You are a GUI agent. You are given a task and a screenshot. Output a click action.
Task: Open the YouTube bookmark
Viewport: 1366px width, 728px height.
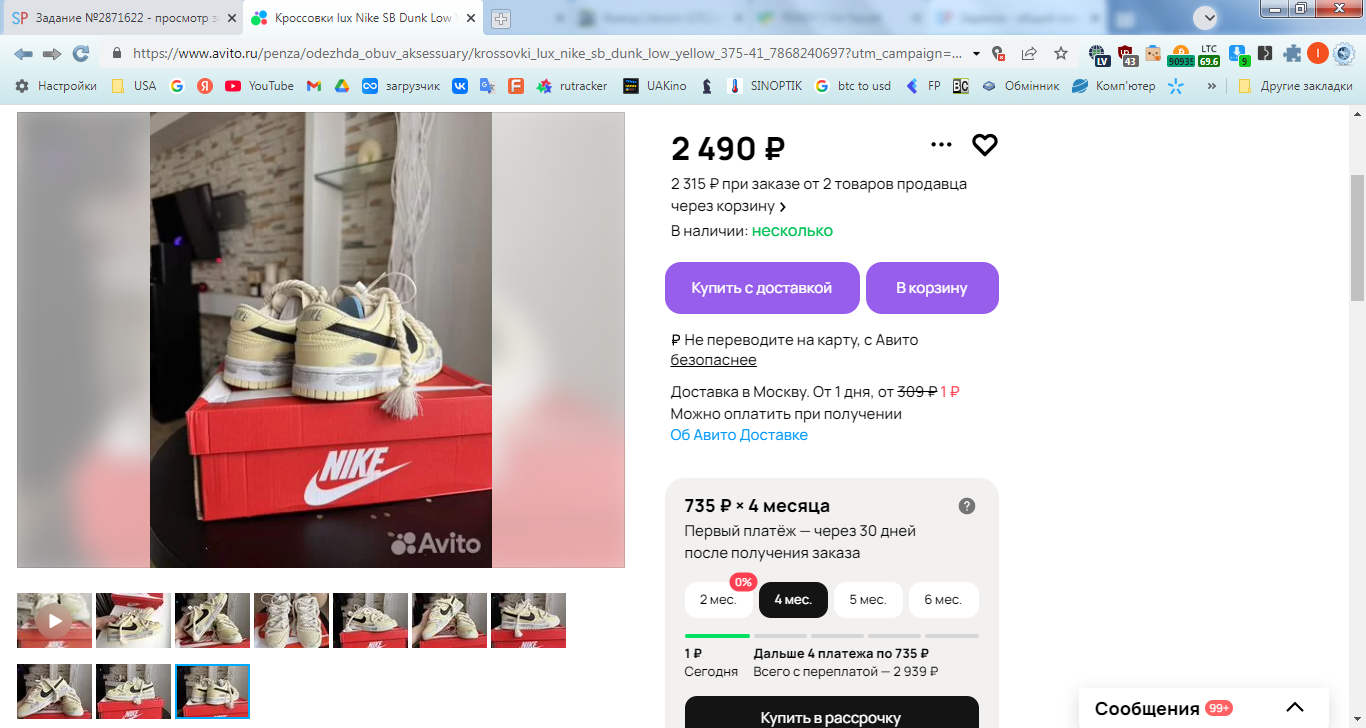(260, 86)
